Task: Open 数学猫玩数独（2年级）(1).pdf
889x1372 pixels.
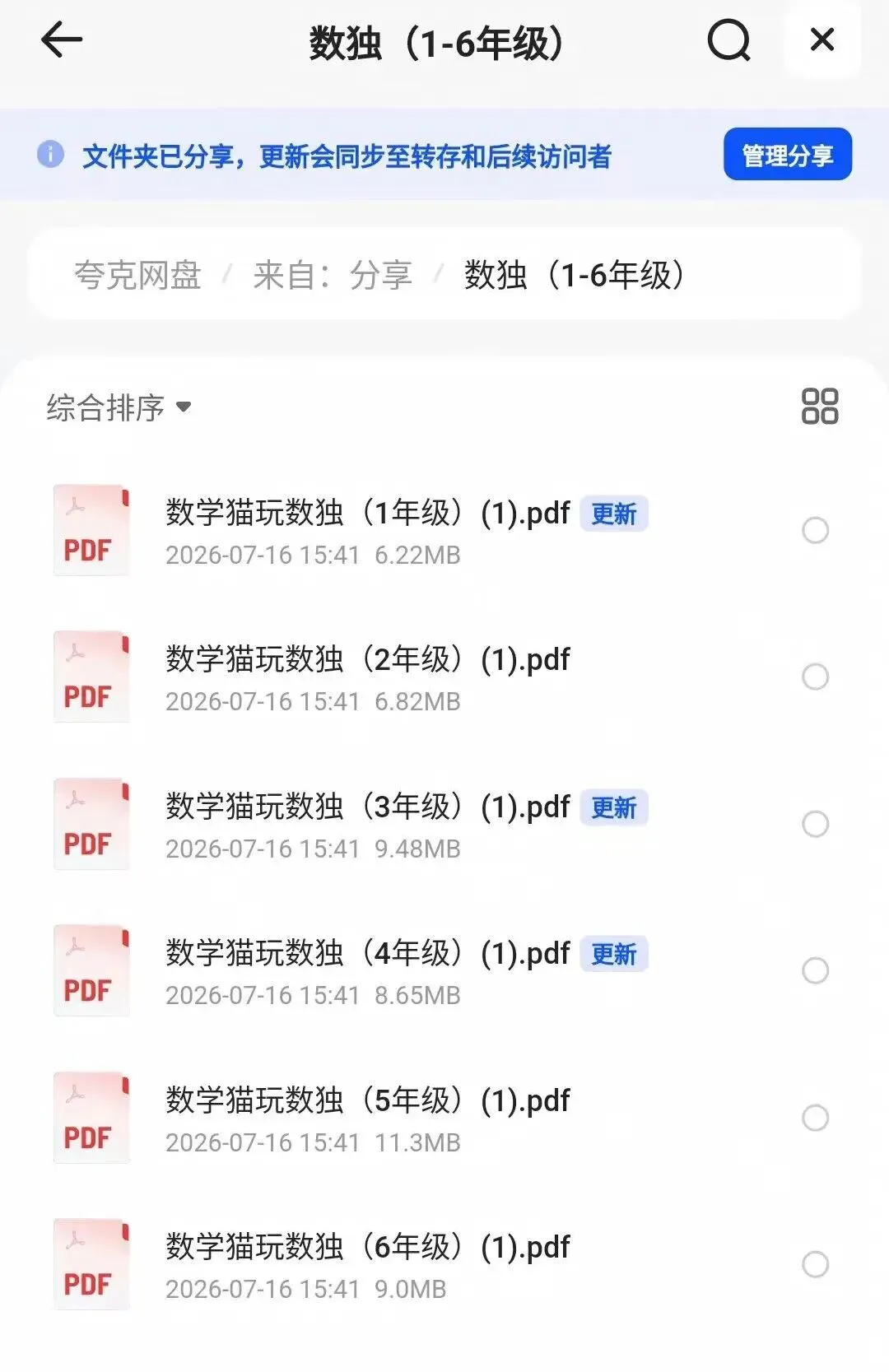Action: coord(367,659)
